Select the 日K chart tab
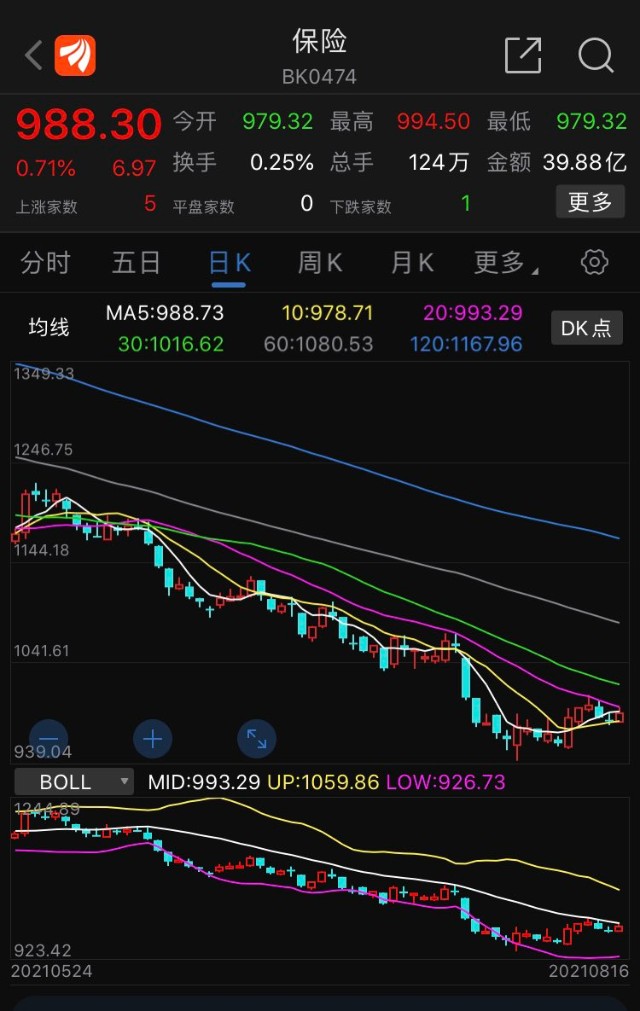Screen dimensions: 640x1011 tap(229, 263)
